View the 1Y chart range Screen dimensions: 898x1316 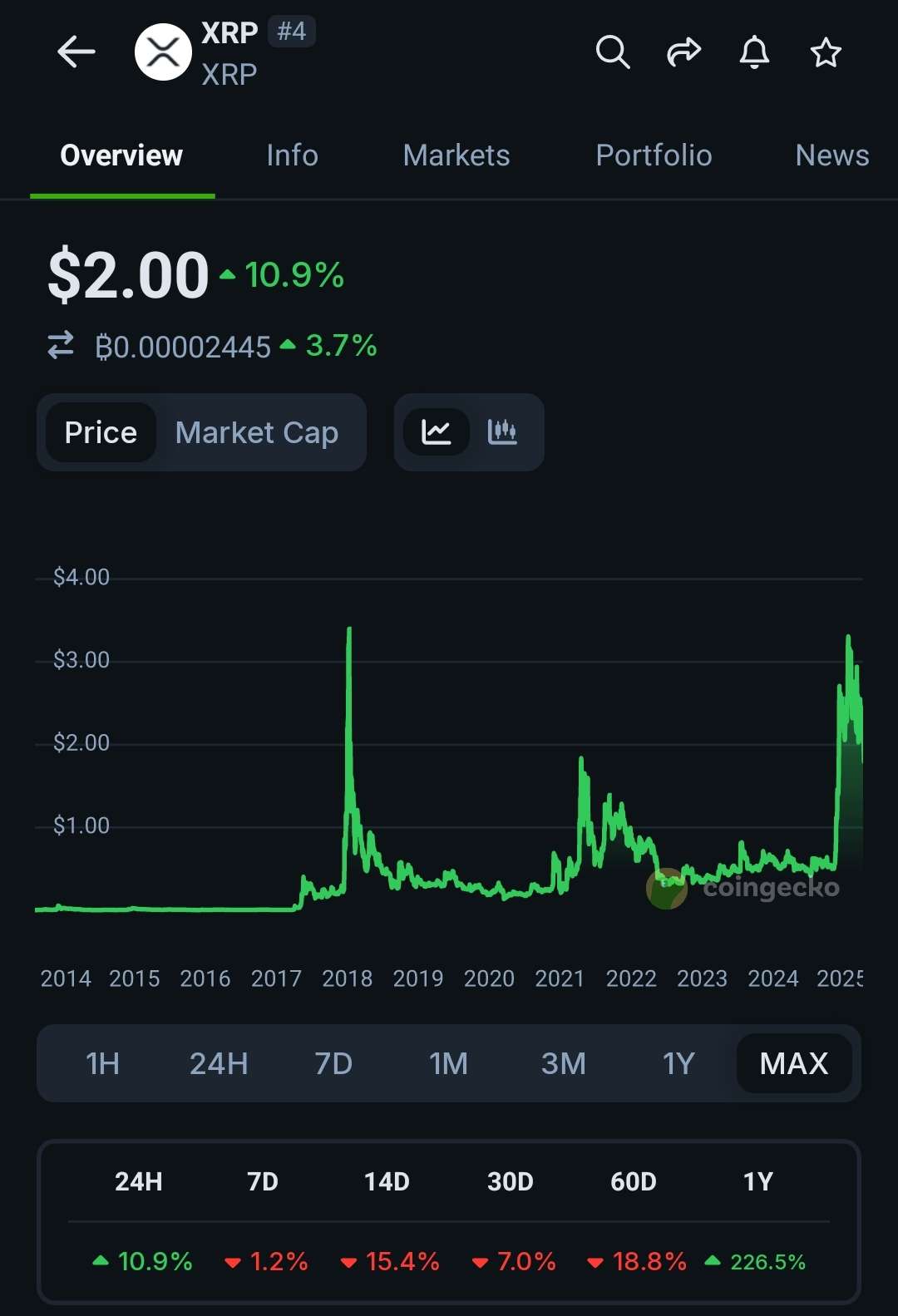(x=678, y=1063)
